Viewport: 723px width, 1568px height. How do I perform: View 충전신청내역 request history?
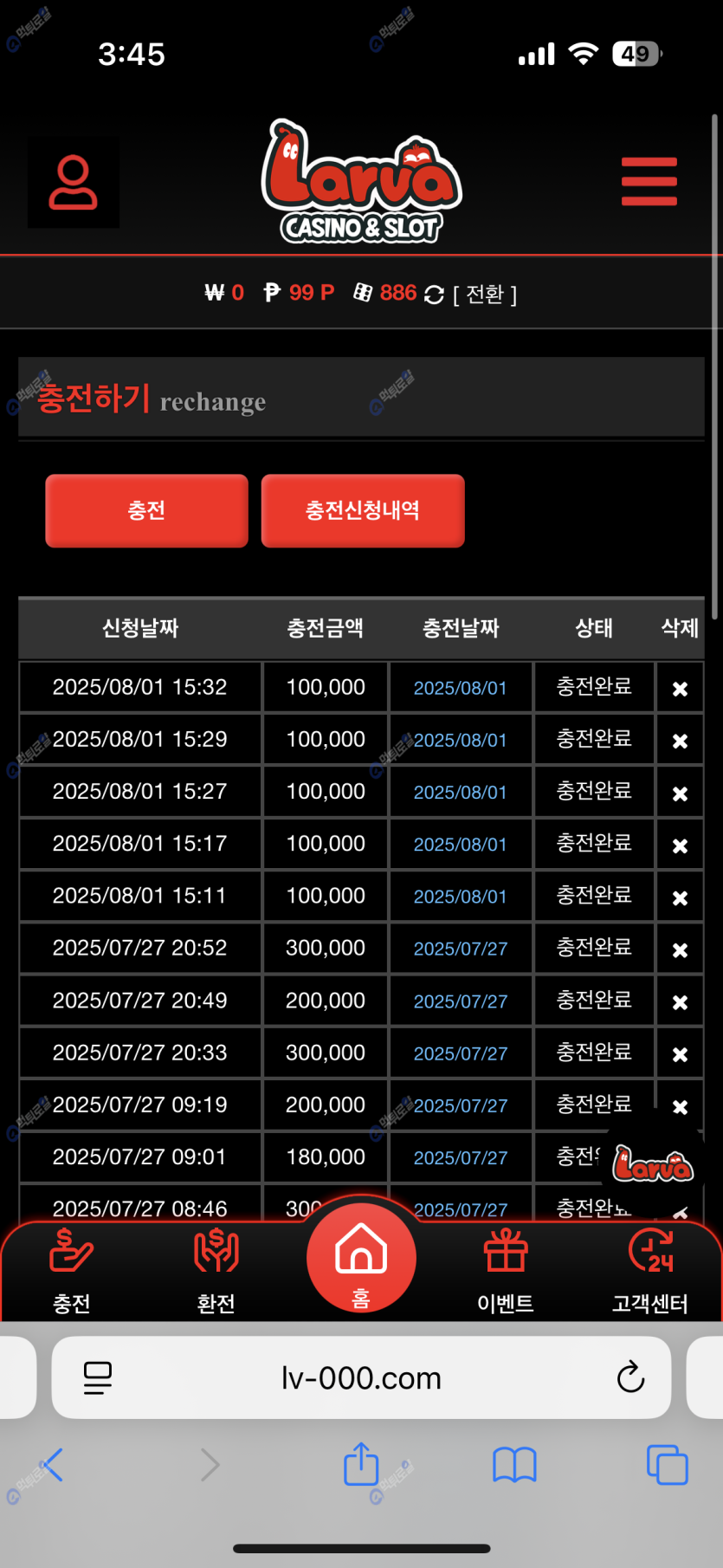coord(363,510)
